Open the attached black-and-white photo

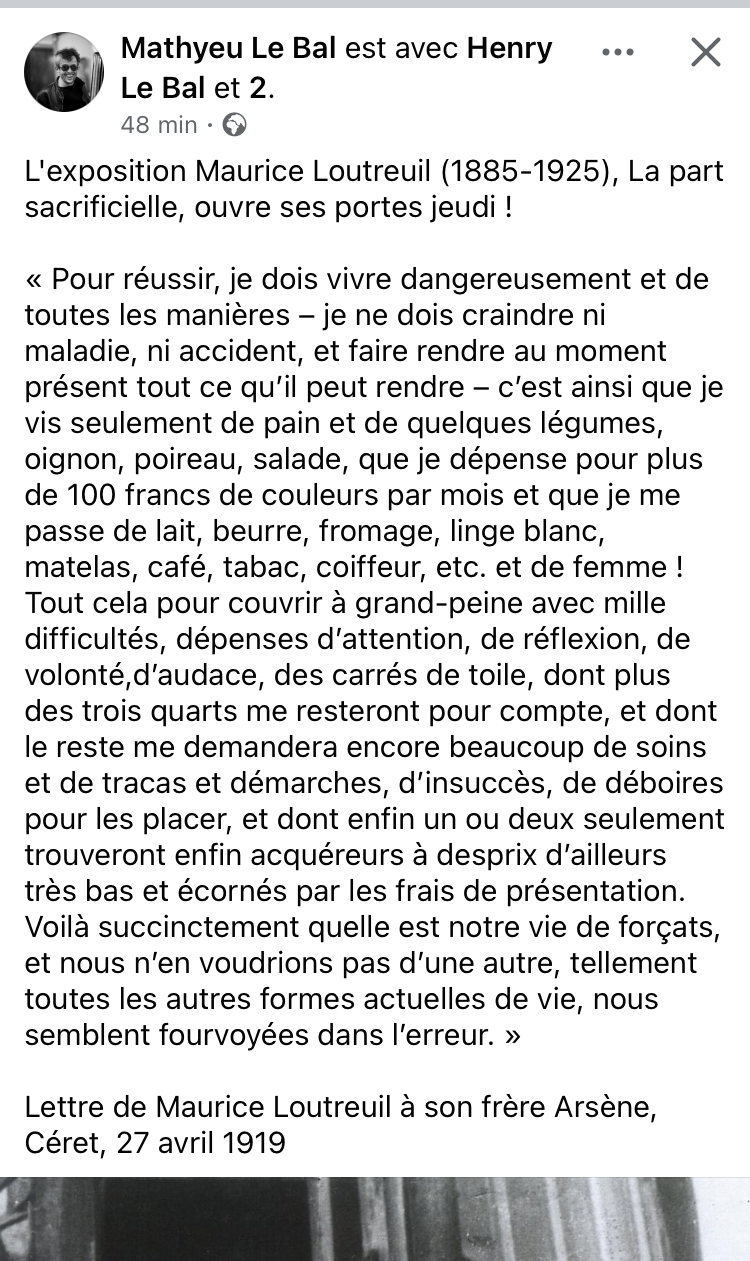pos(375,1218)
